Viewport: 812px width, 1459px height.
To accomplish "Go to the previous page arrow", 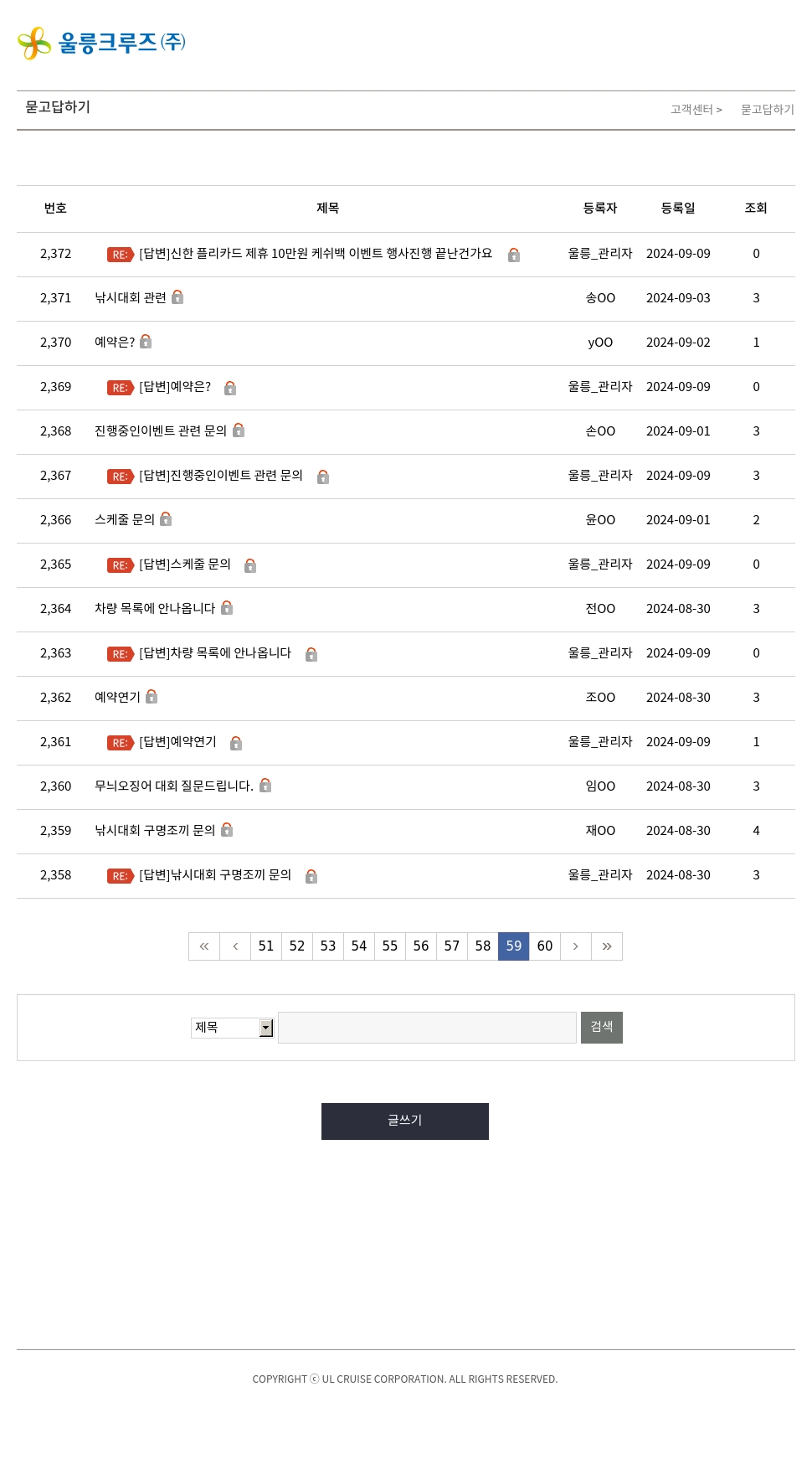I will (x=235, y=946).
